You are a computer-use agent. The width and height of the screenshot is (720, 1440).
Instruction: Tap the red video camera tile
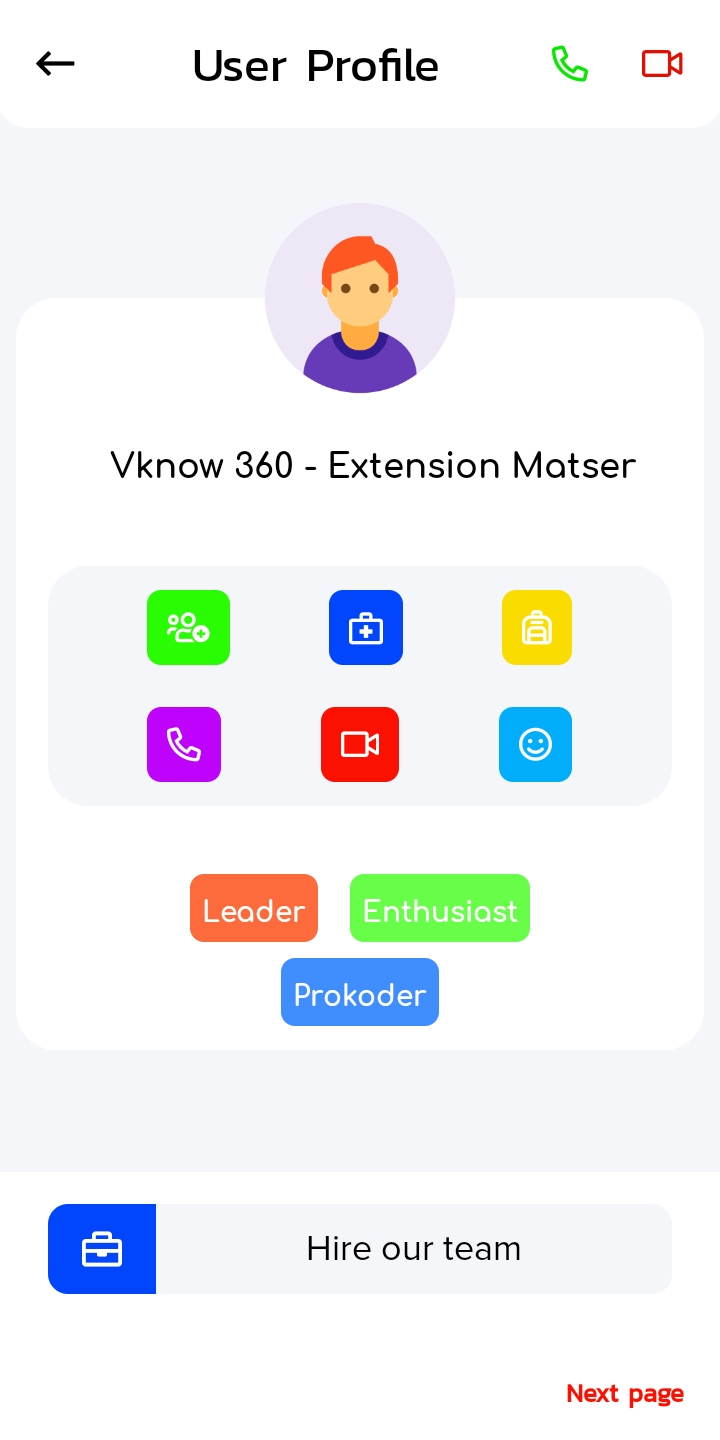pos(360,744)
